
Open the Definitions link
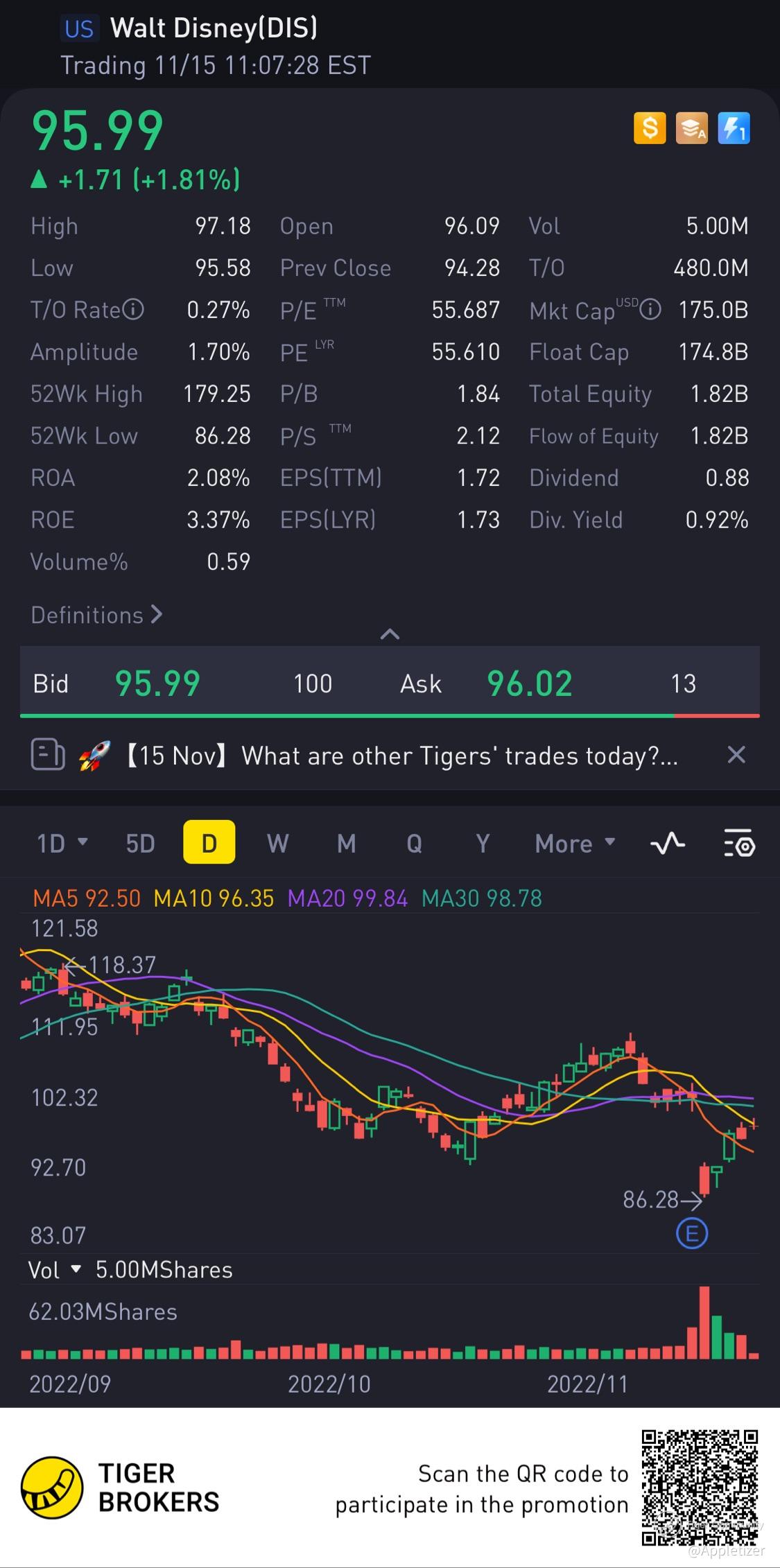point(96,615)
